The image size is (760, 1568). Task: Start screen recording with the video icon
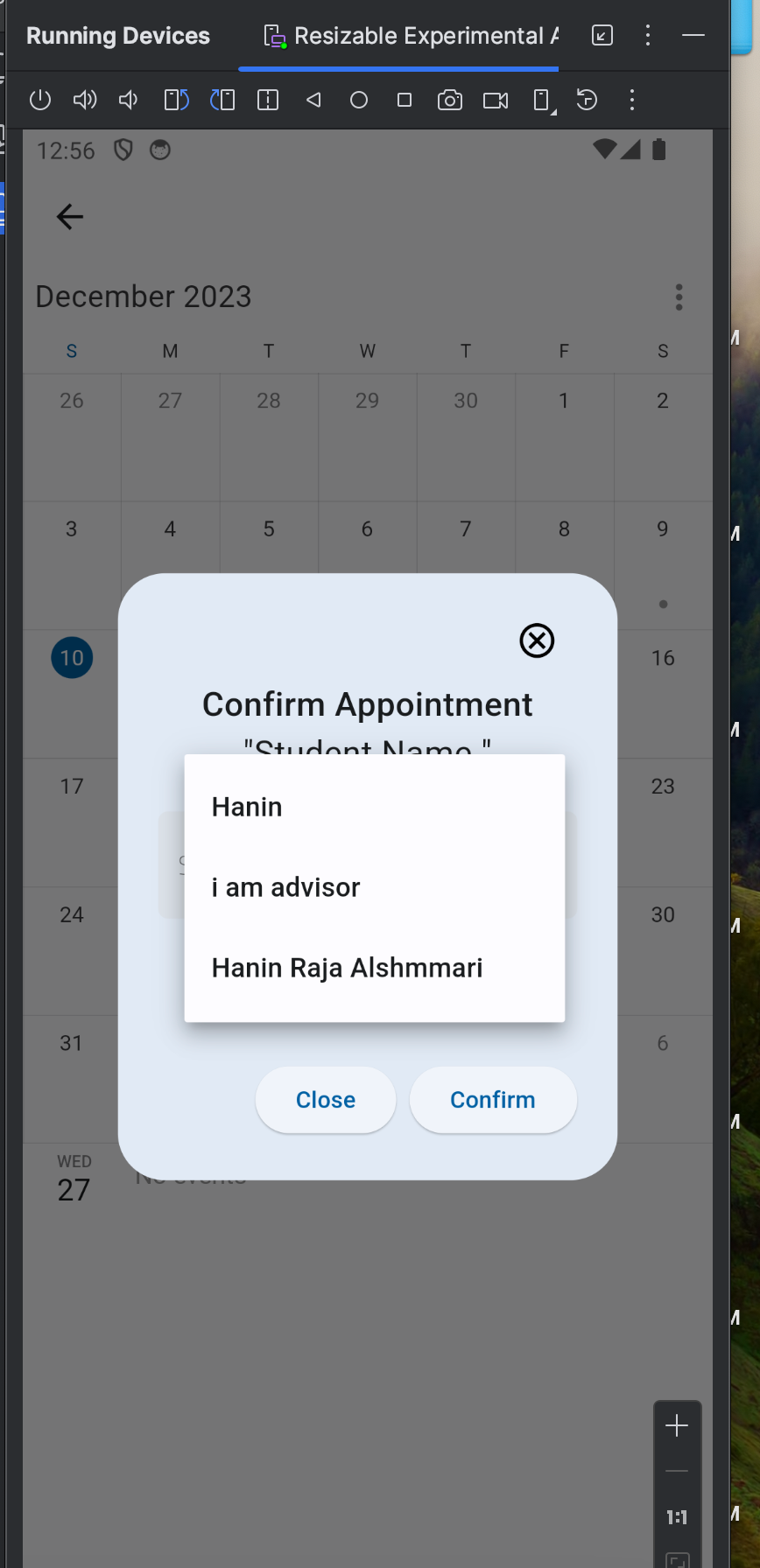point(496,100)
